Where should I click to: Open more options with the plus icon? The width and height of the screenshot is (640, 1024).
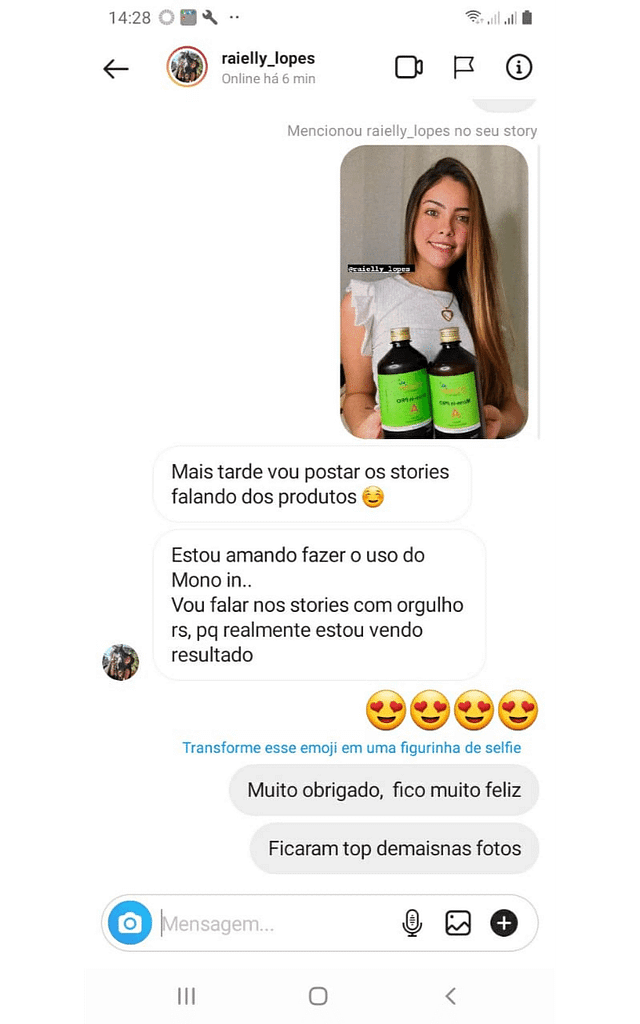point(504,923)
